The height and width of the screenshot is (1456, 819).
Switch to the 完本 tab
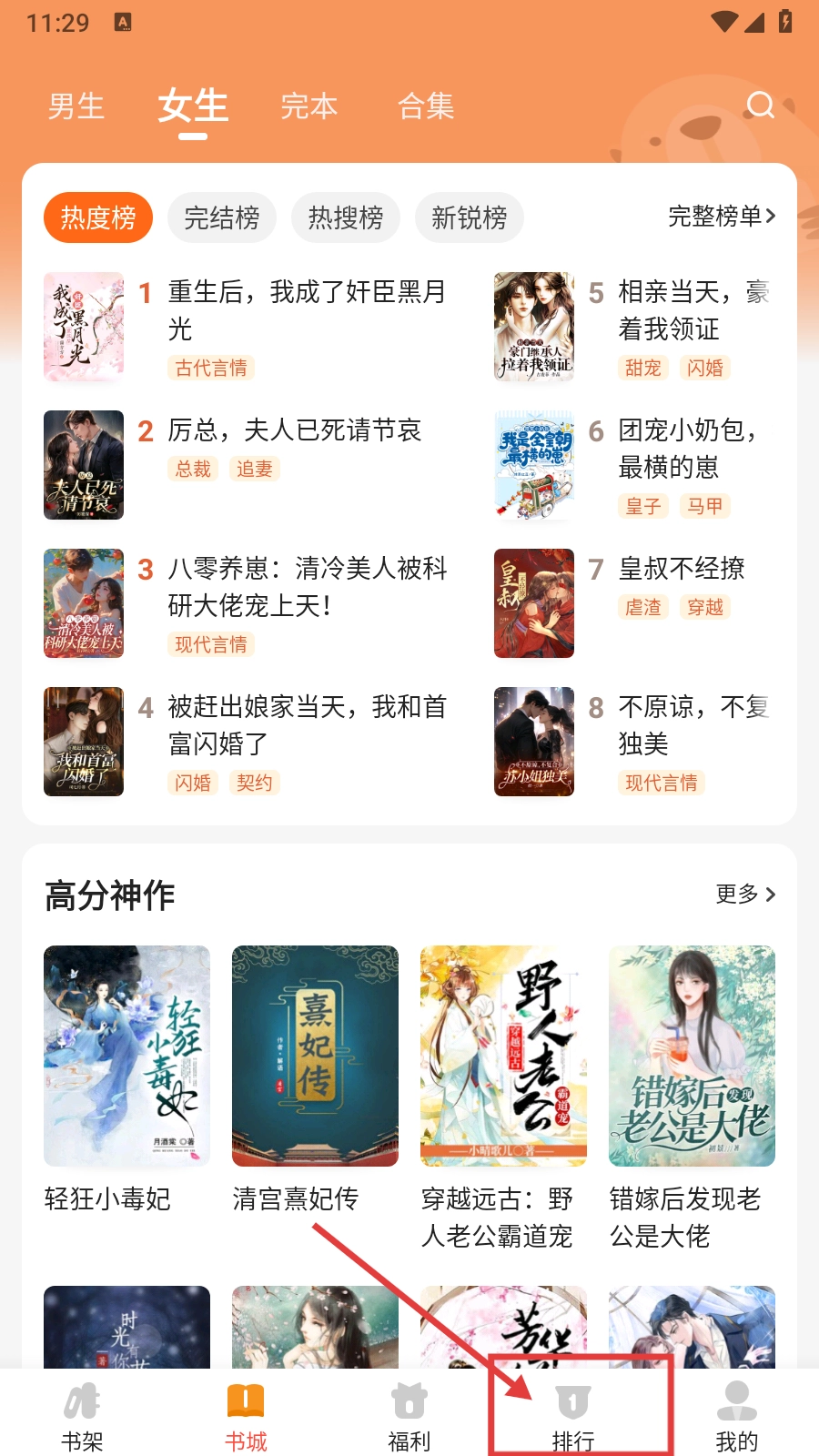308,106
